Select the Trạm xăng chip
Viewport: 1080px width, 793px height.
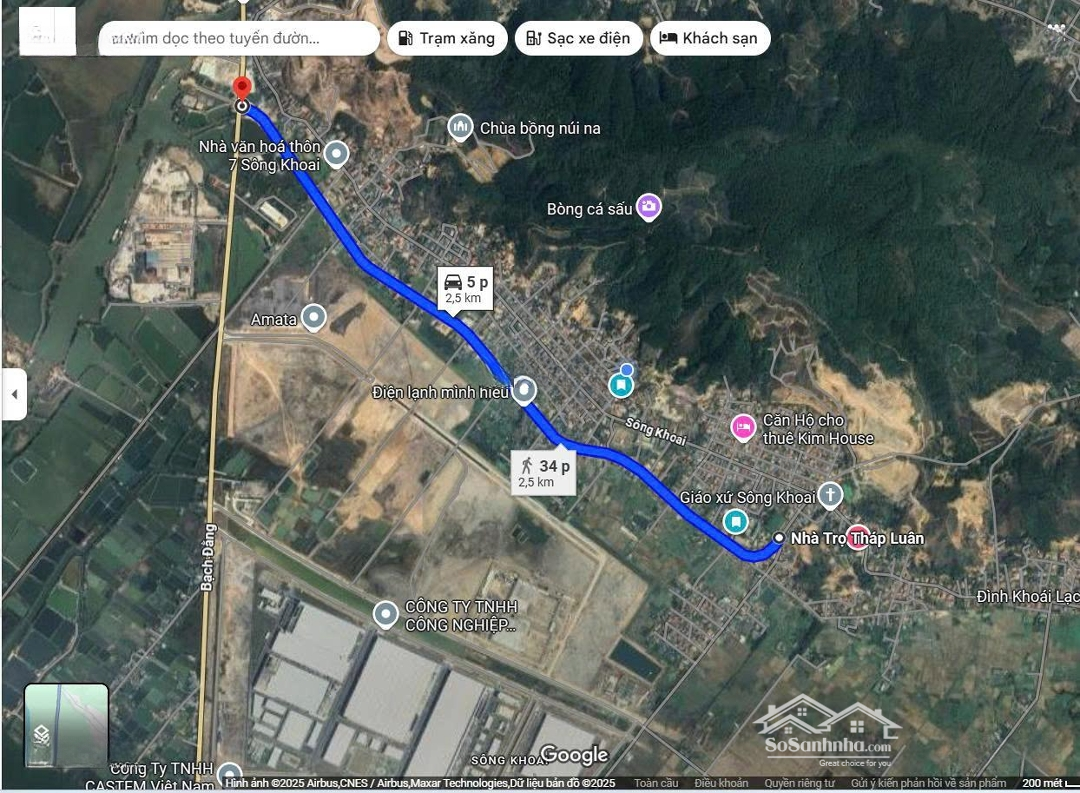[x=446, y=38]
